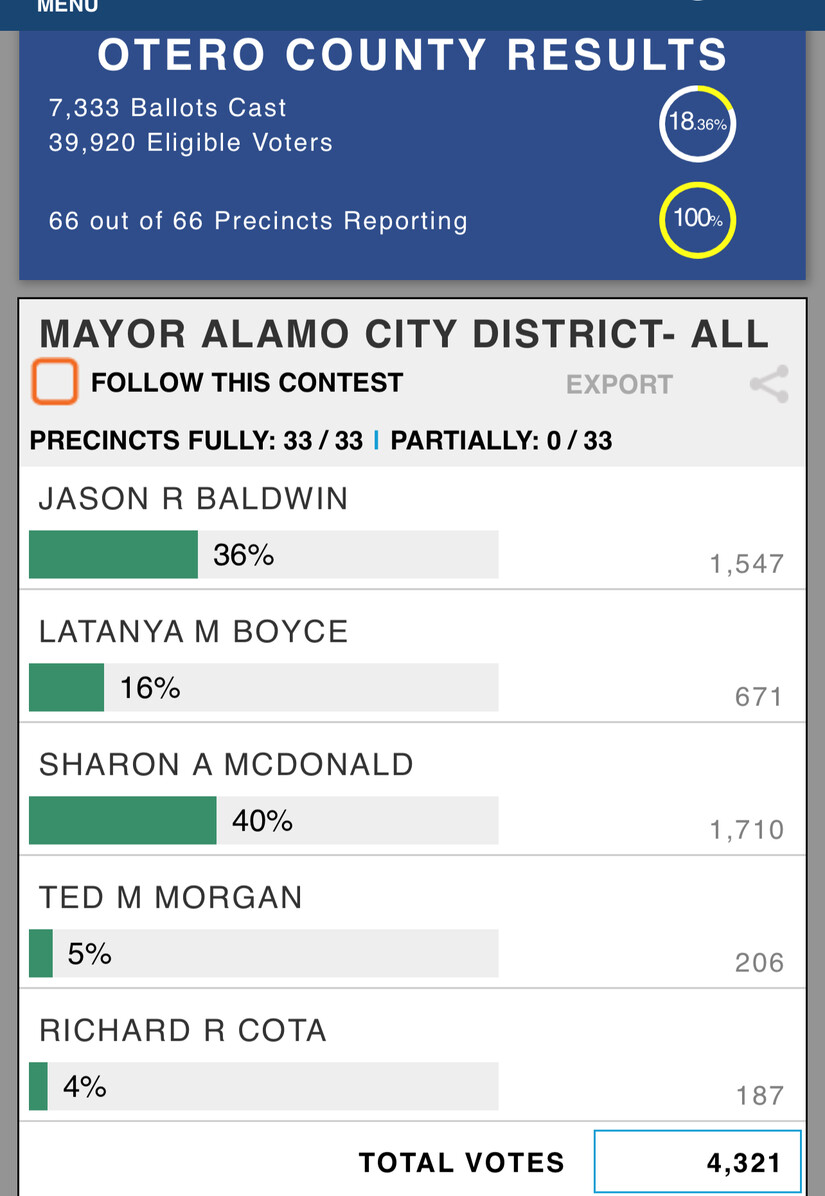Check the Follow This Contest box
825x1196 pixels.
55,383
